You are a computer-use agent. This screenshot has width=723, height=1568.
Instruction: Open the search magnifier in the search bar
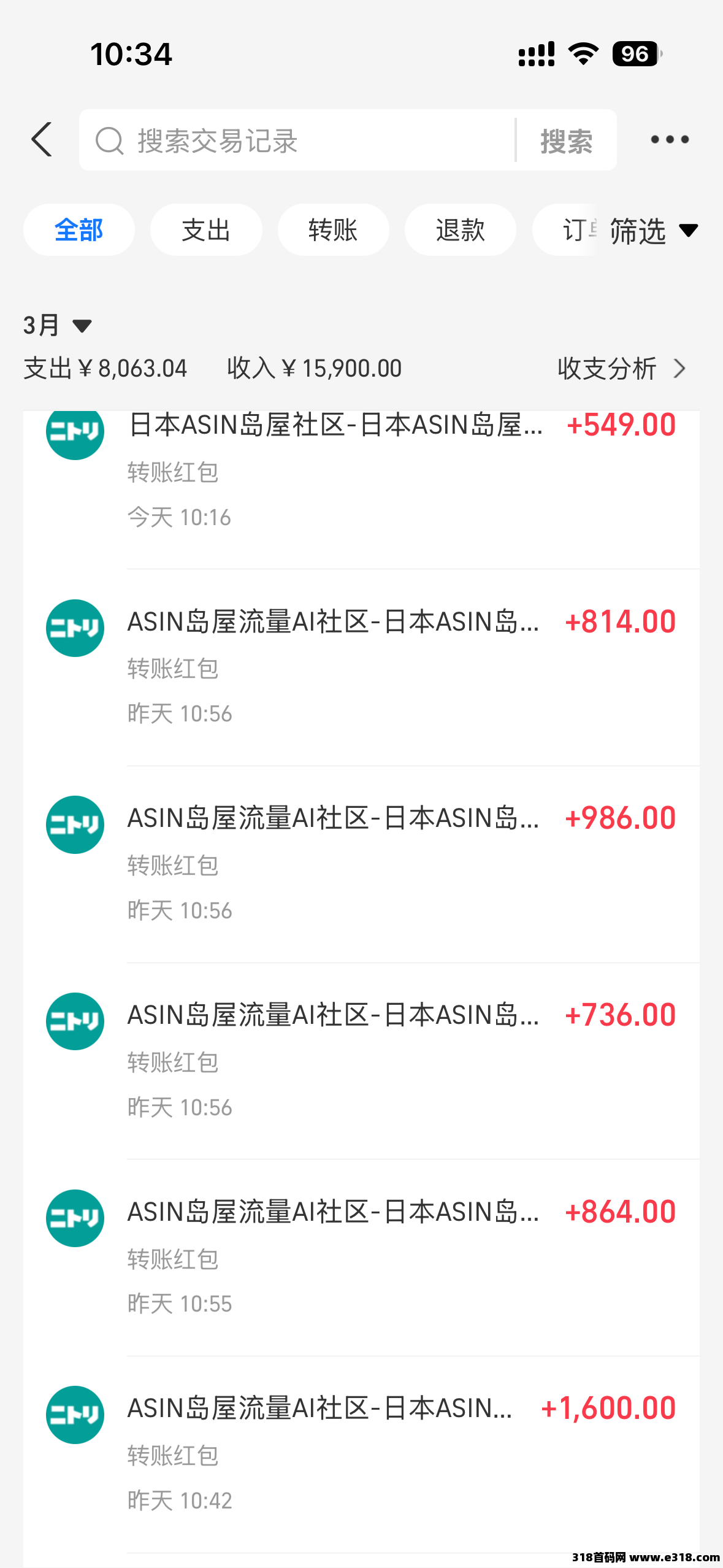(110, 140)
